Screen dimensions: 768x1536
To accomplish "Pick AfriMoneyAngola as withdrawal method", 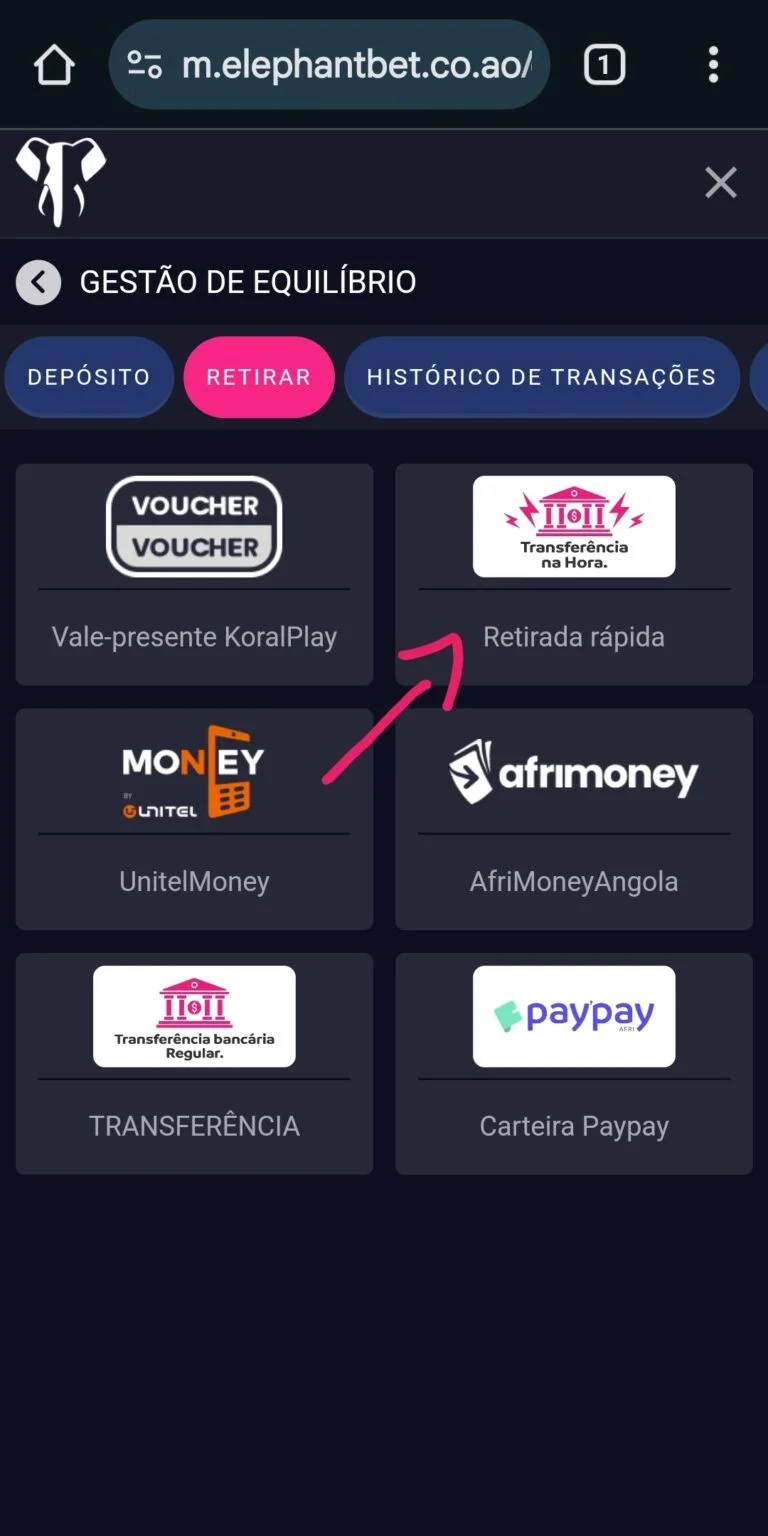I will click(x=574, y=818).
